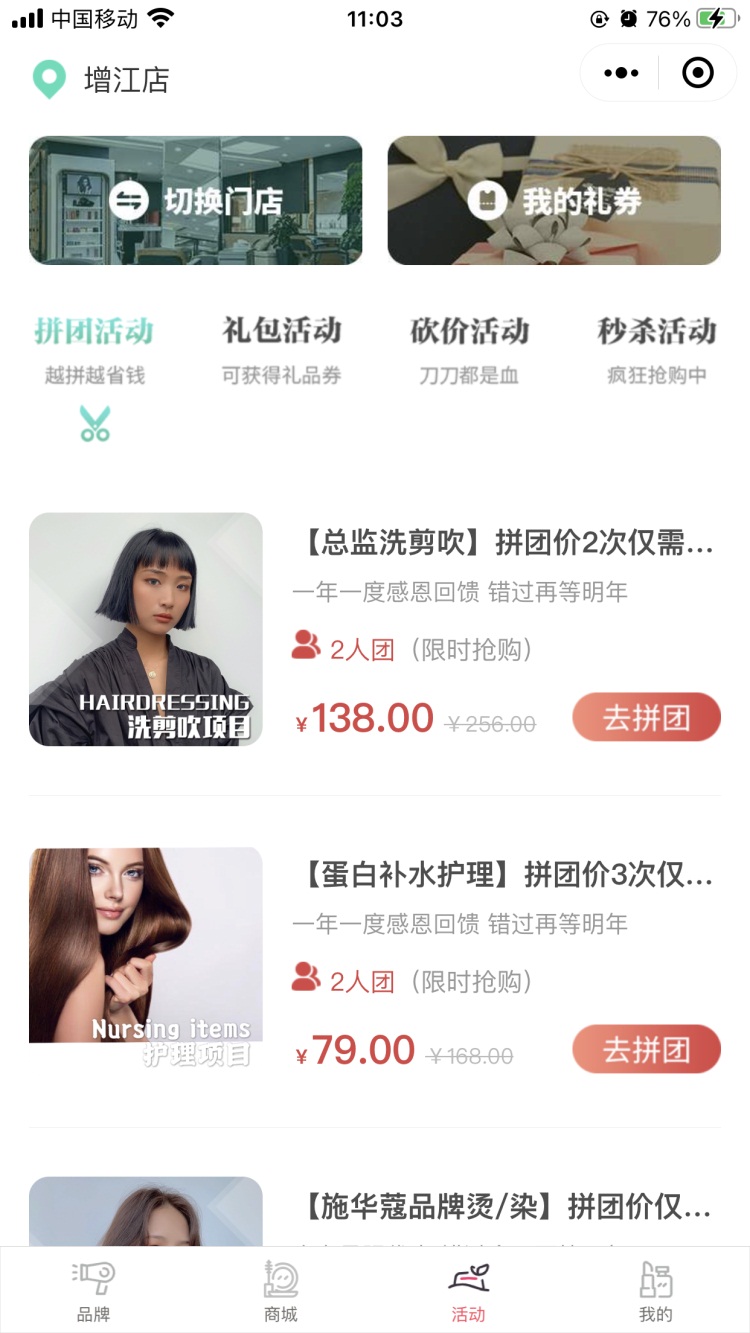The width and height of the screenshot is (750, 1333).
Task: Open the 总监洗剪吹 product image
Action: [146, 629]
